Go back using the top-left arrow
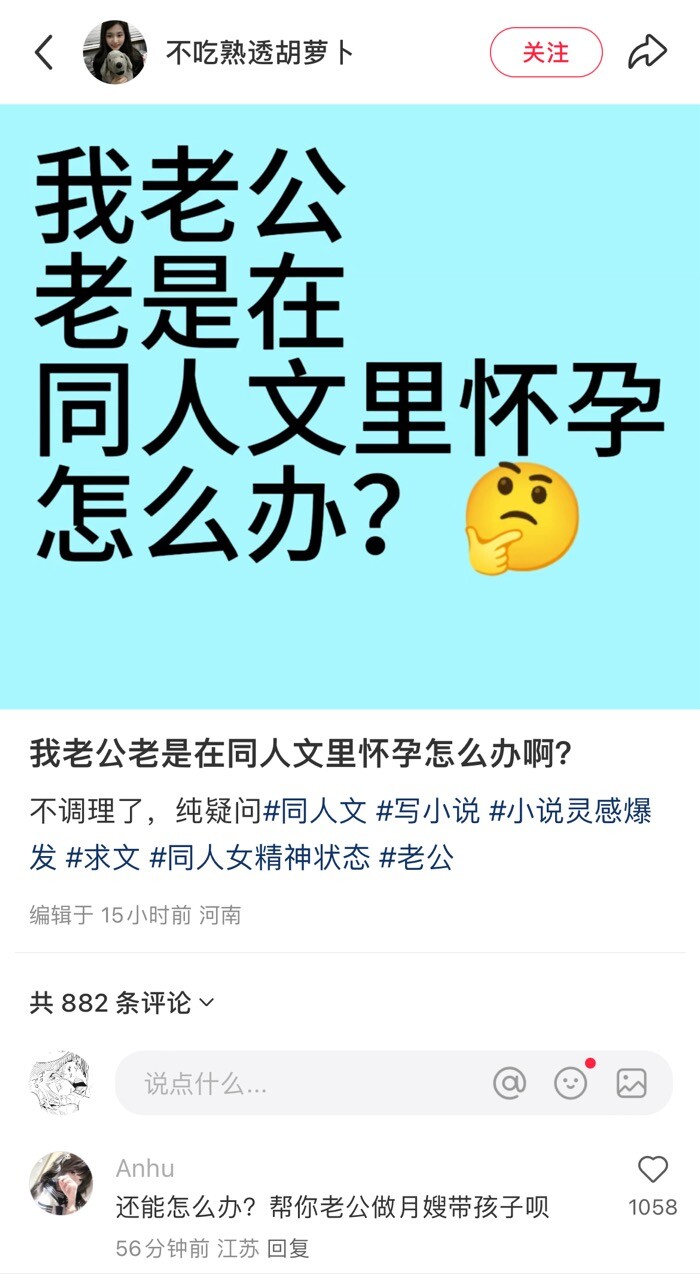The height and width of the screenshot is (1280, 700). point(43,52)
